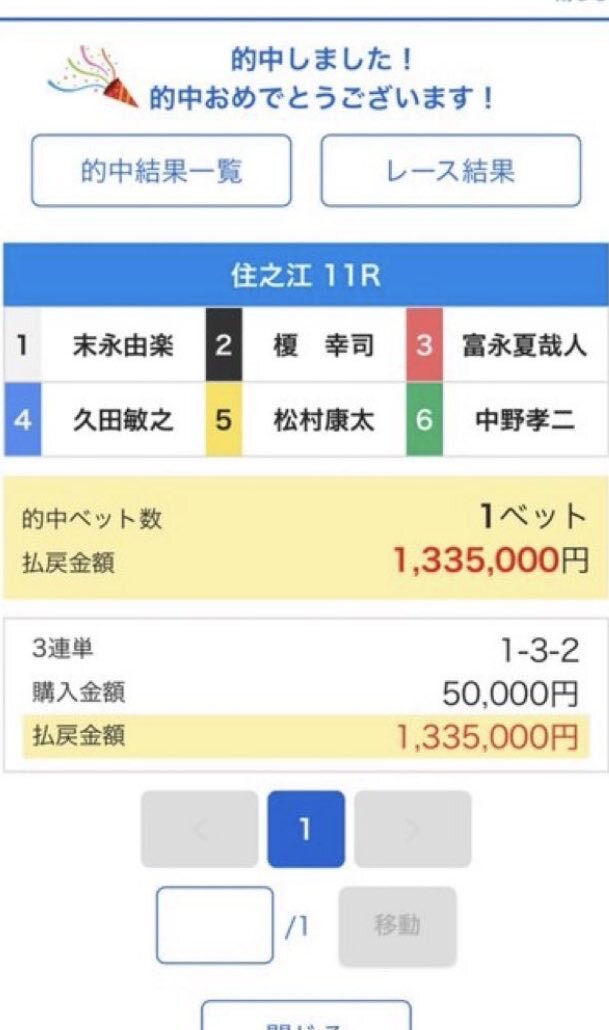This screenshot has height=1030, width=609.
Task: Focus the page number input field
Action: pyautogui.click(x=215, y=925)
